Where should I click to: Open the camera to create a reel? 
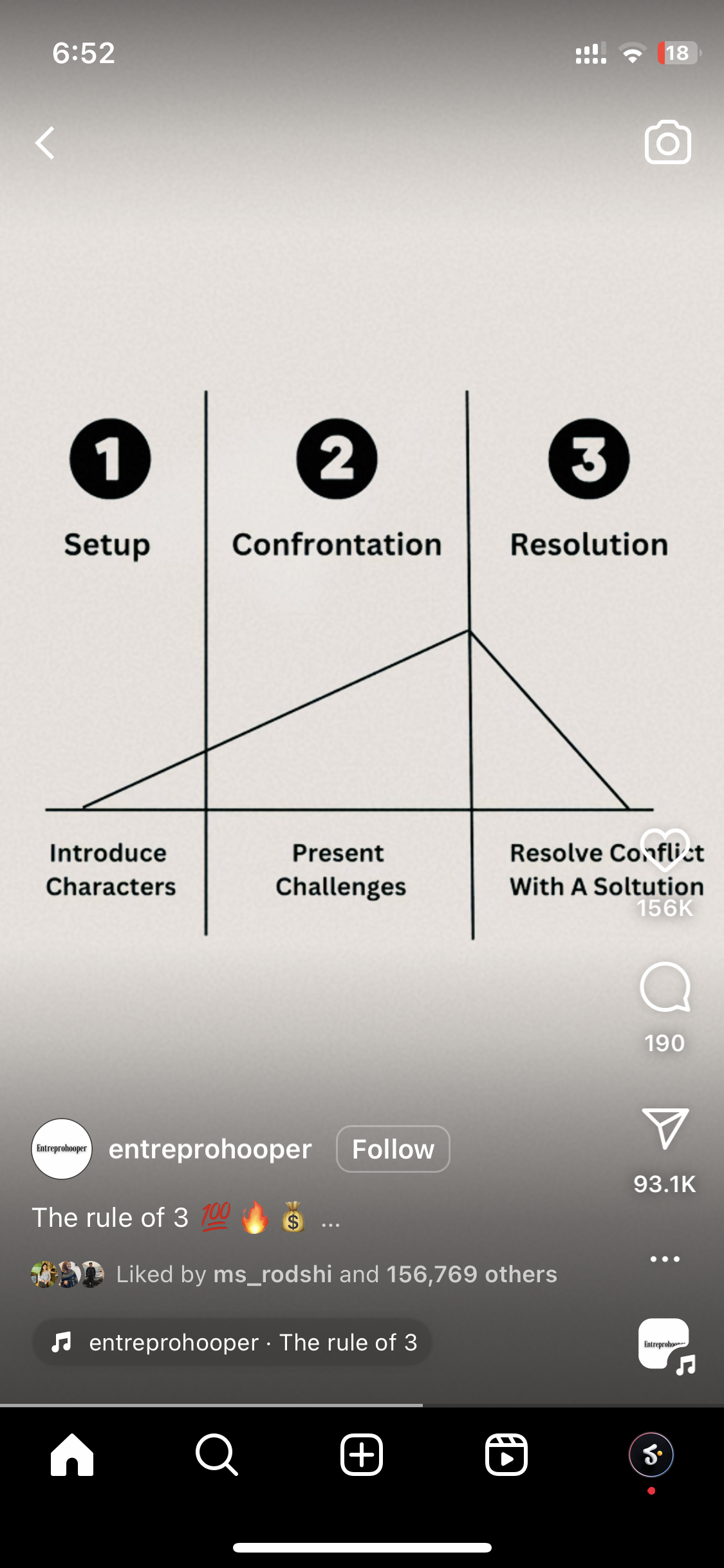pos(667,143)
